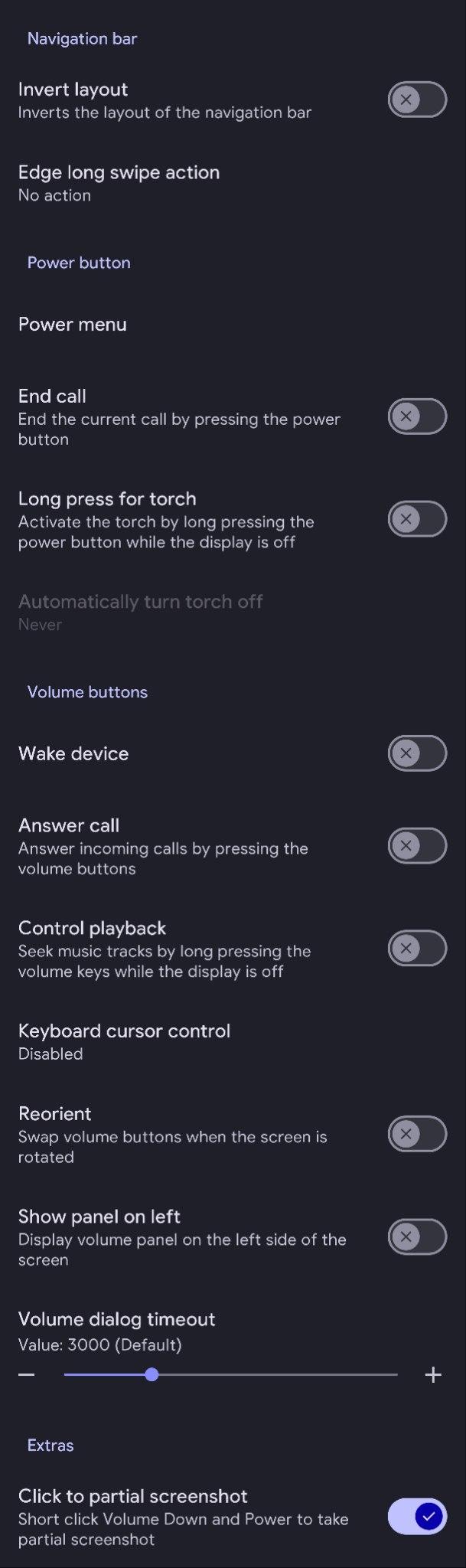This screenshot has height=1568, width=466.
Task: Open Edge long swipe action setting
Action: coord(119,183)
